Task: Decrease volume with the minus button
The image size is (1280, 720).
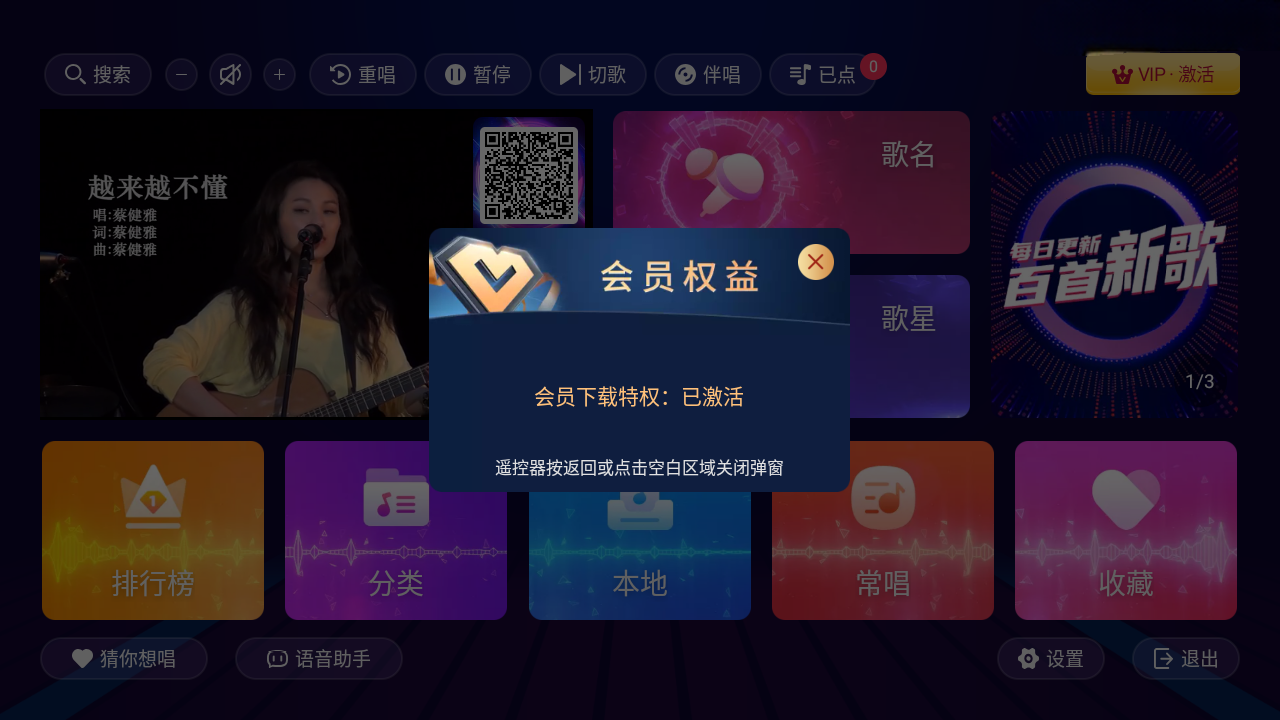Action: tap(181, 75)
